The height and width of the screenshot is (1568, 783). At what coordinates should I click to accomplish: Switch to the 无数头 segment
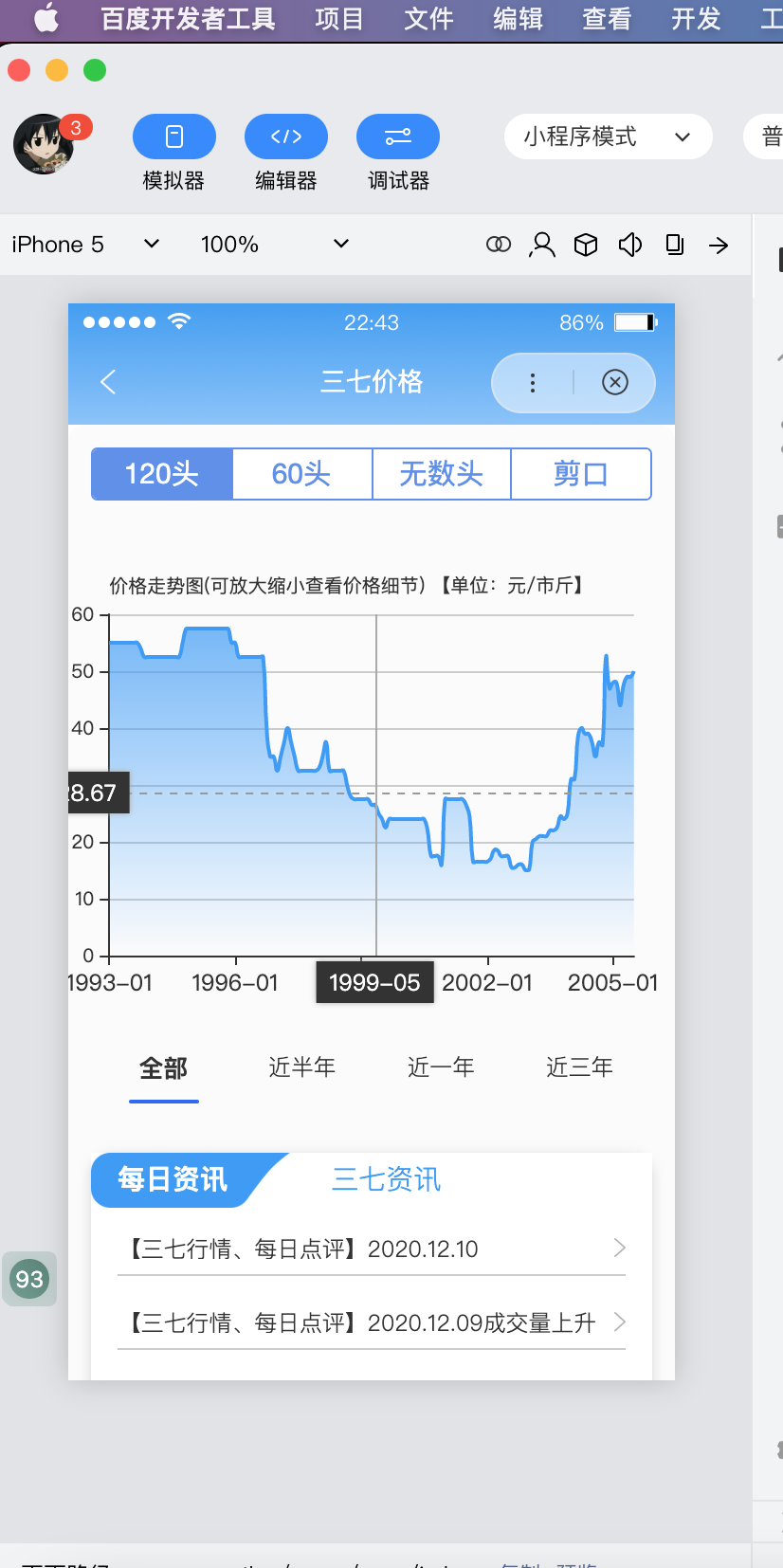point(441,474)
